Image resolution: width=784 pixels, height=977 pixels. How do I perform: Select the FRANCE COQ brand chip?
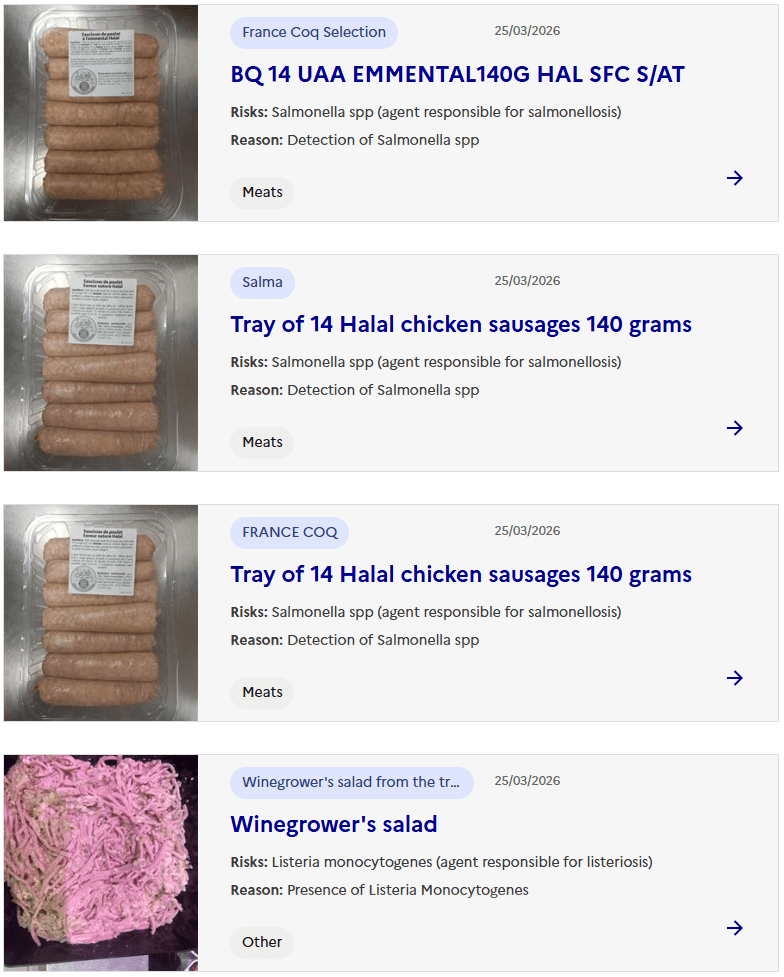point(290,532)
